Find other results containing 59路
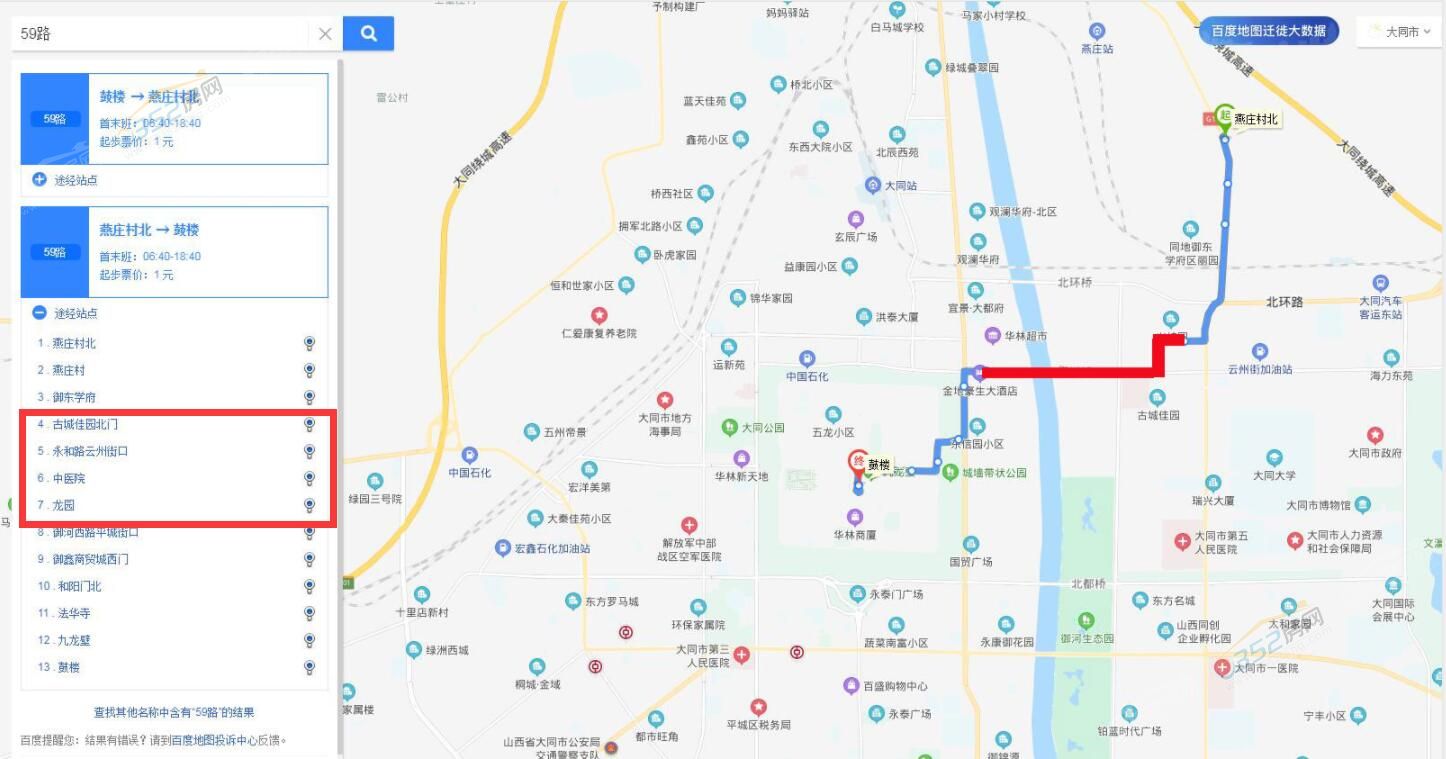 (174, 712)
